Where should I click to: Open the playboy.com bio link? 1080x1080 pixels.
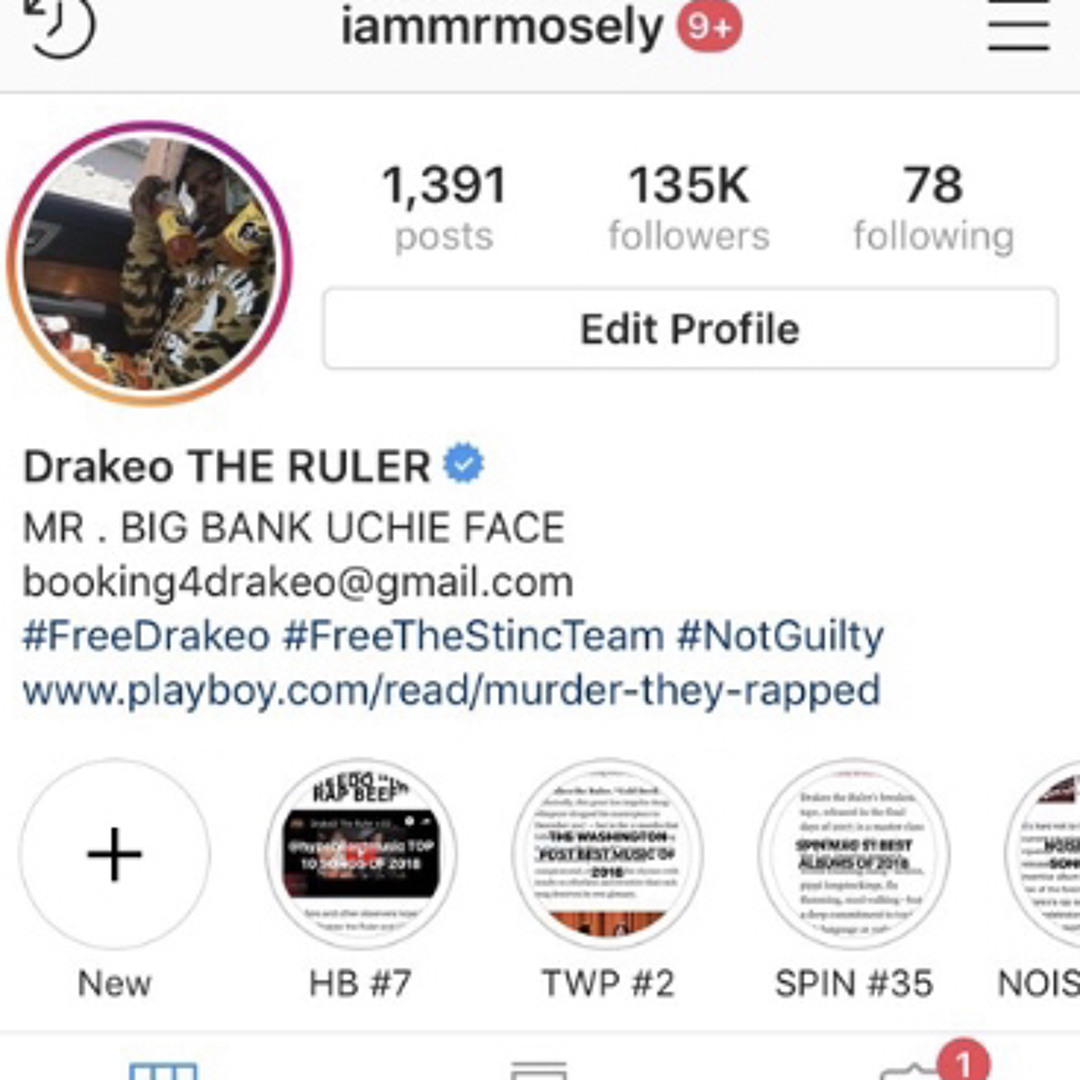(451, 690)
